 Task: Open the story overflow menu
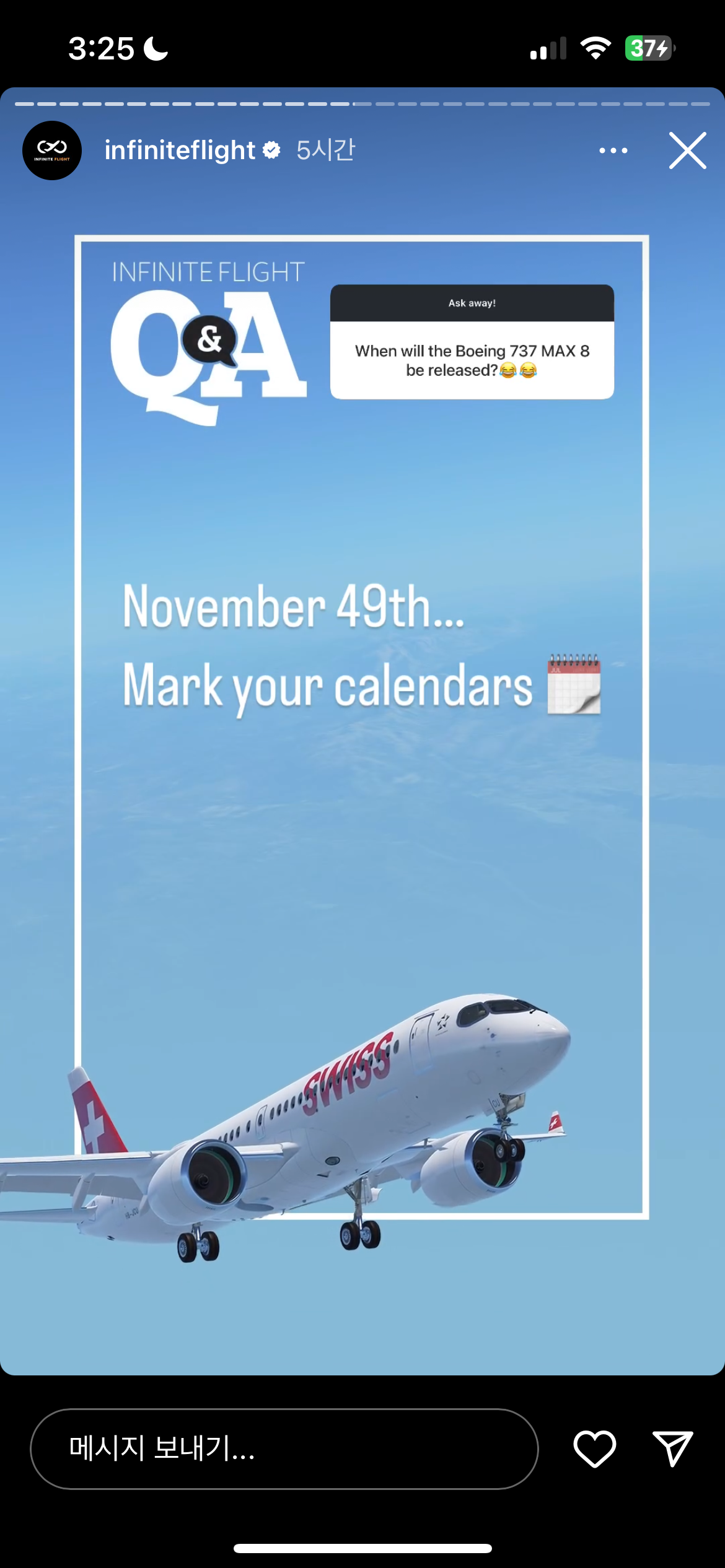coord(613,150)
